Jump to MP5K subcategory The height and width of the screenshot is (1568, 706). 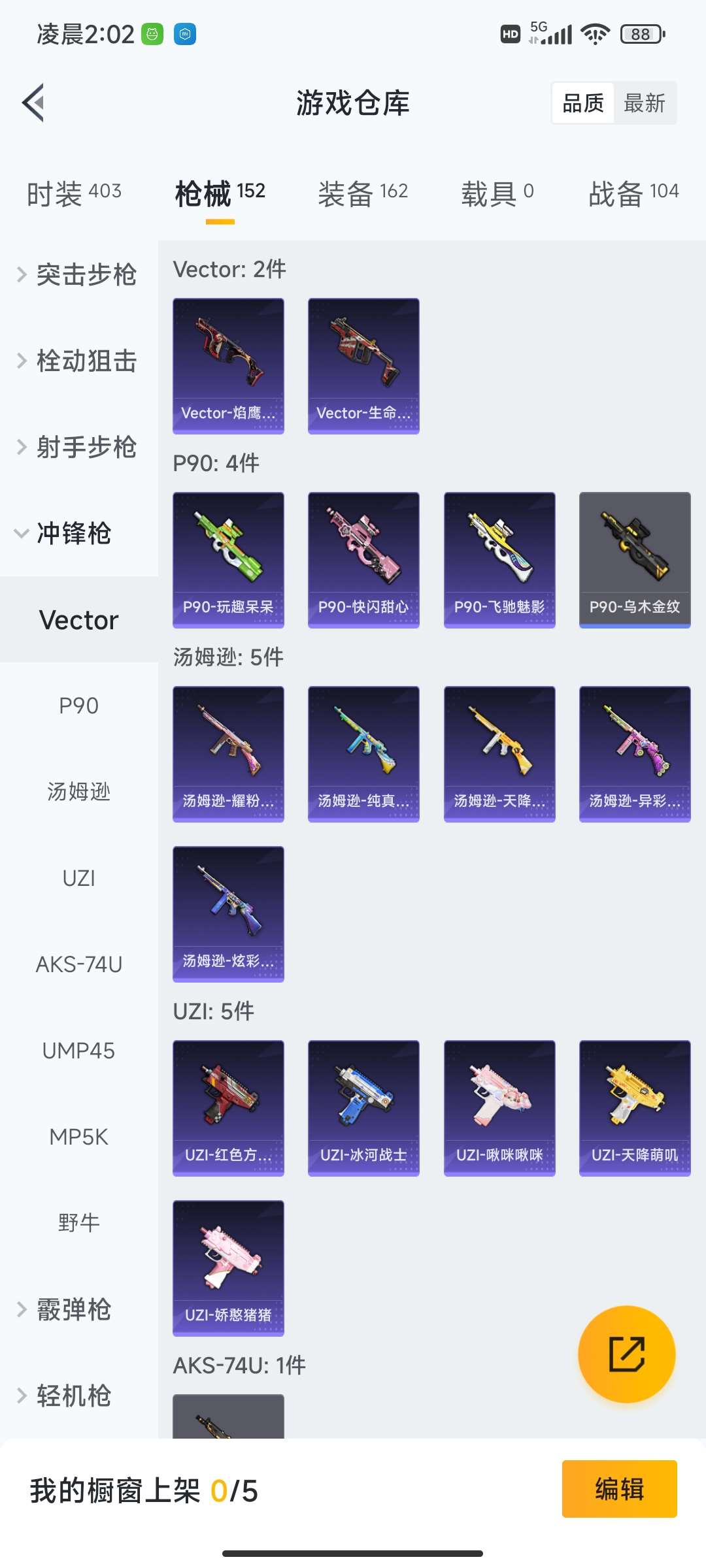tap(78, 1137)
